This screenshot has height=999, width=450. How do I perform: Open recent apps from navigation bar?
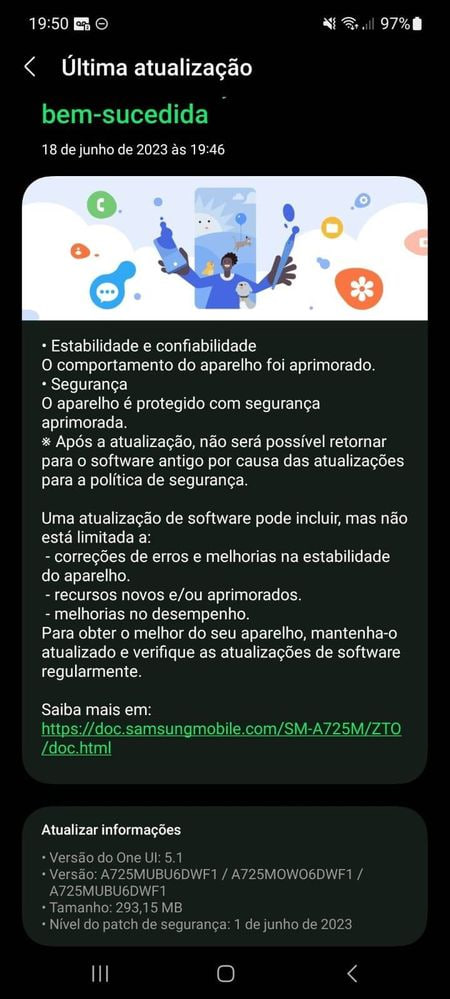[x=100, y=974]
